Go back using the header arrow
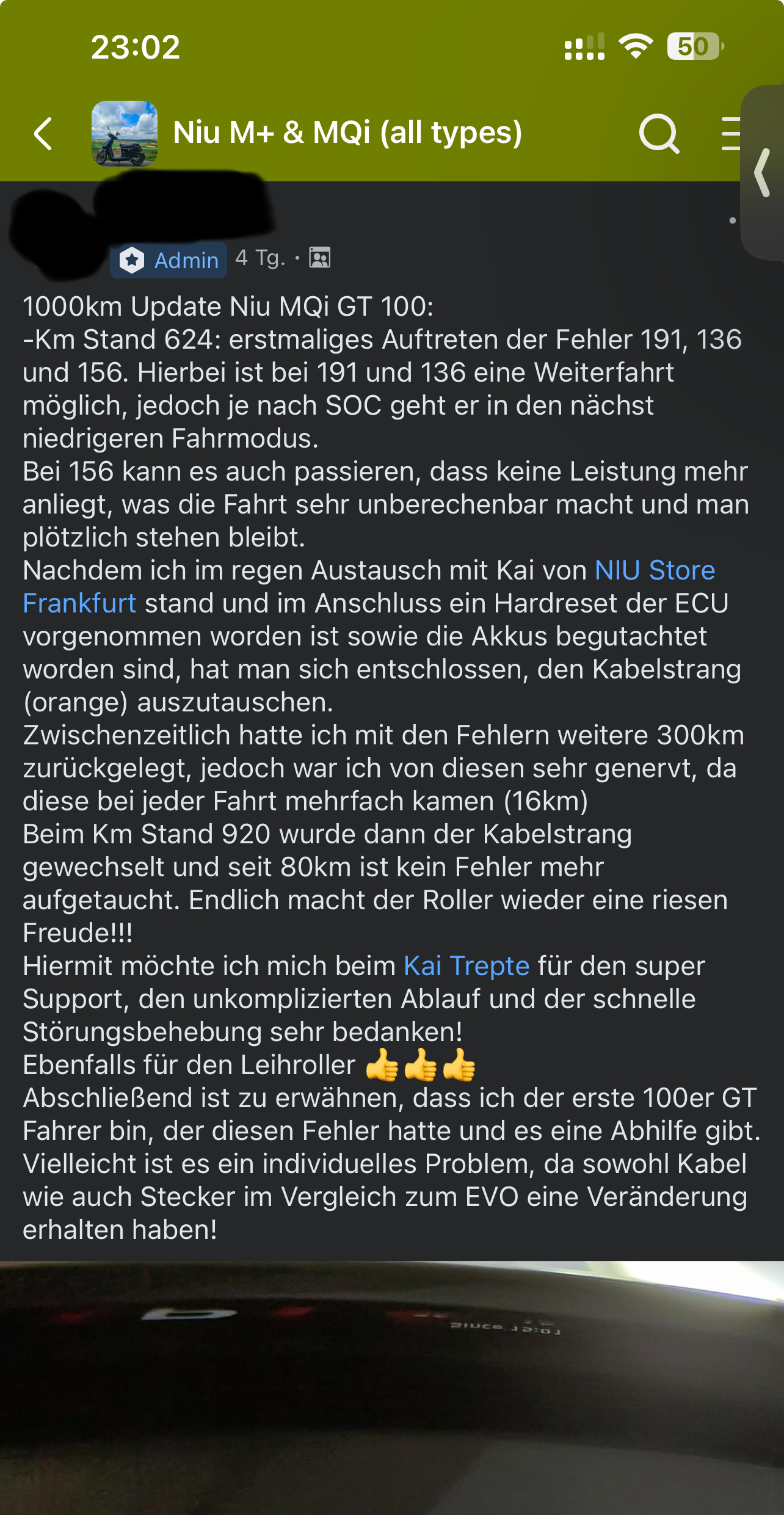784x1515 pixels. coord(43,134)
